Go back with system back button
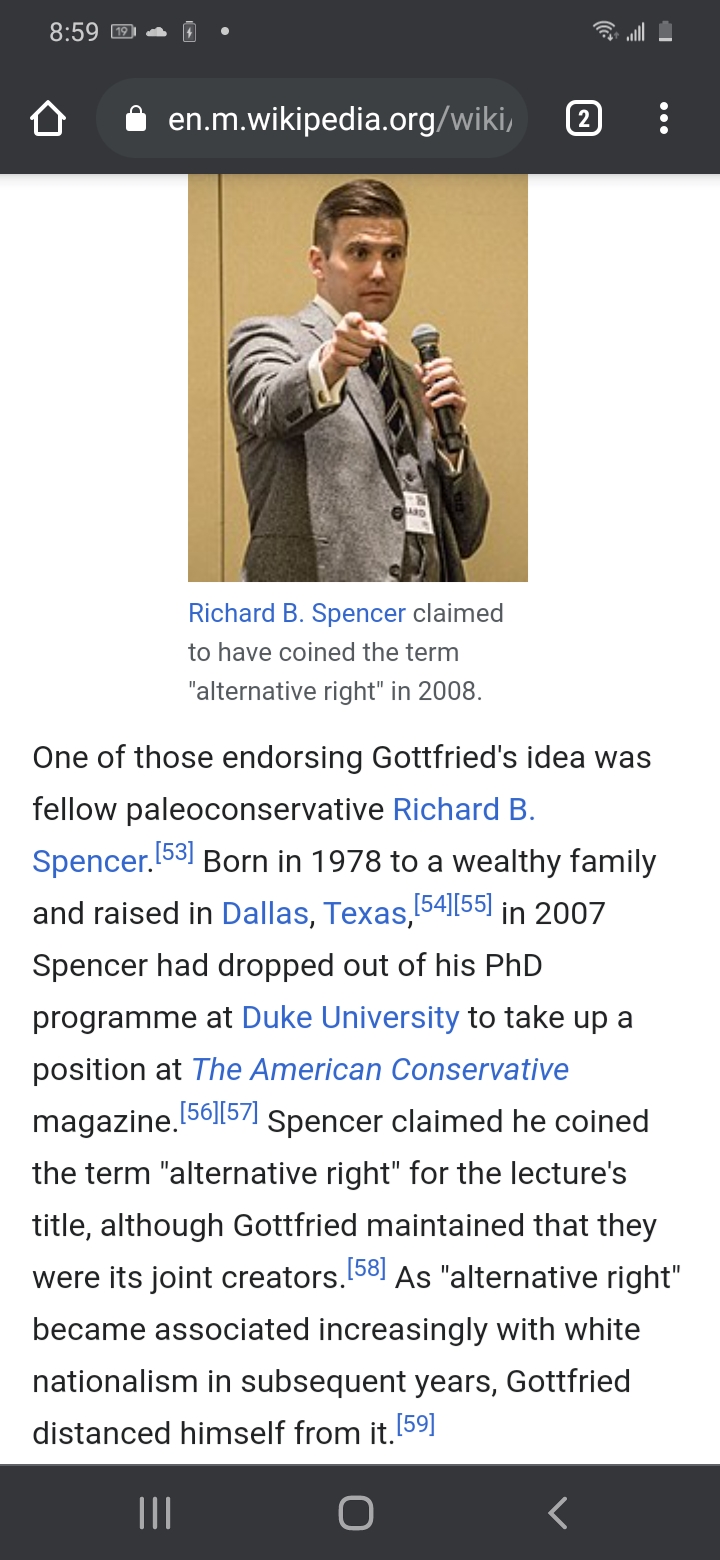 click(558, 1512)
